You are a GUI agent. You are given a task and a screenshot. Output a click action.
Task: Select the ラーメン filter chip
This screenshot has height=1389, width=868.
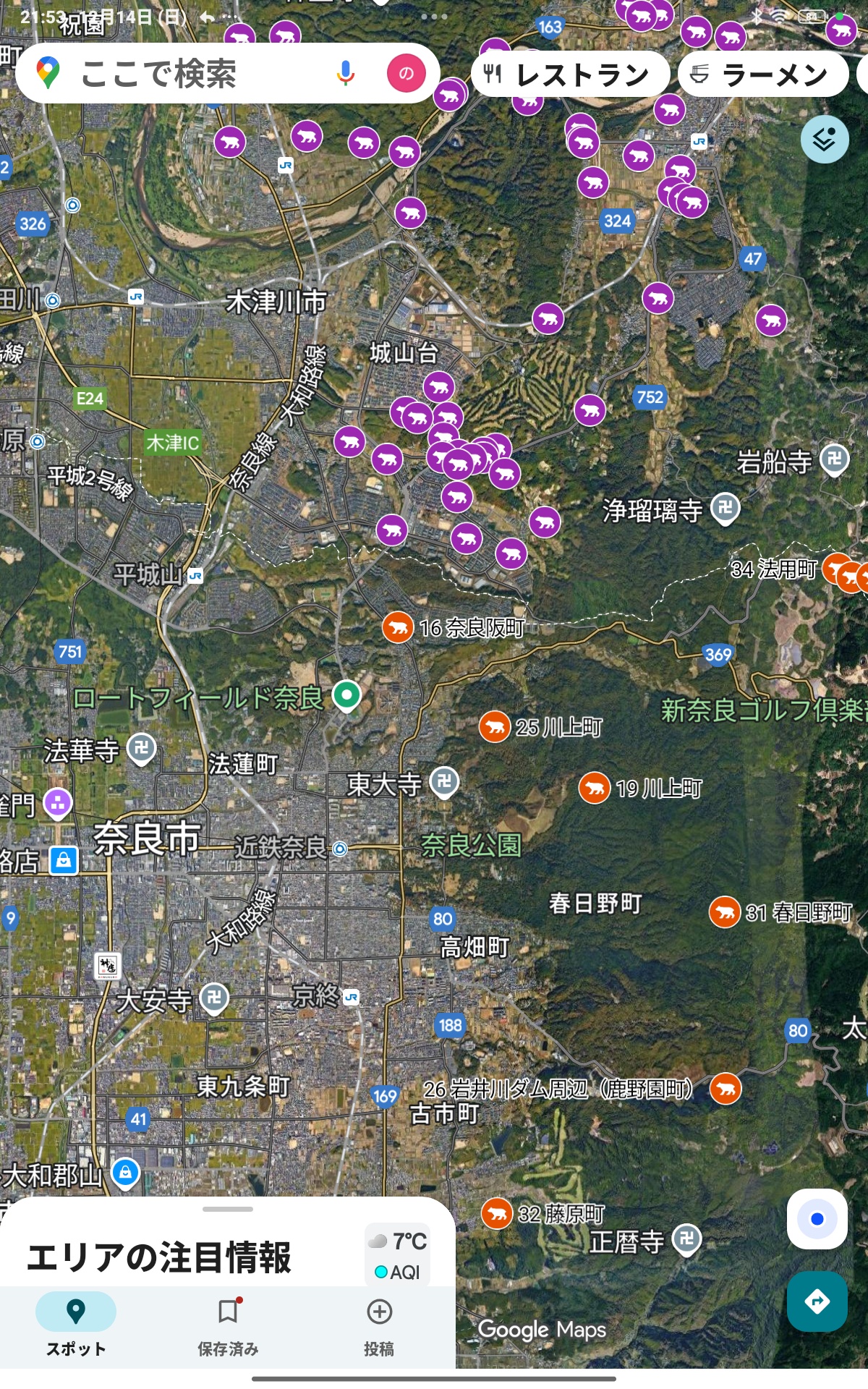tap(762, 74)
